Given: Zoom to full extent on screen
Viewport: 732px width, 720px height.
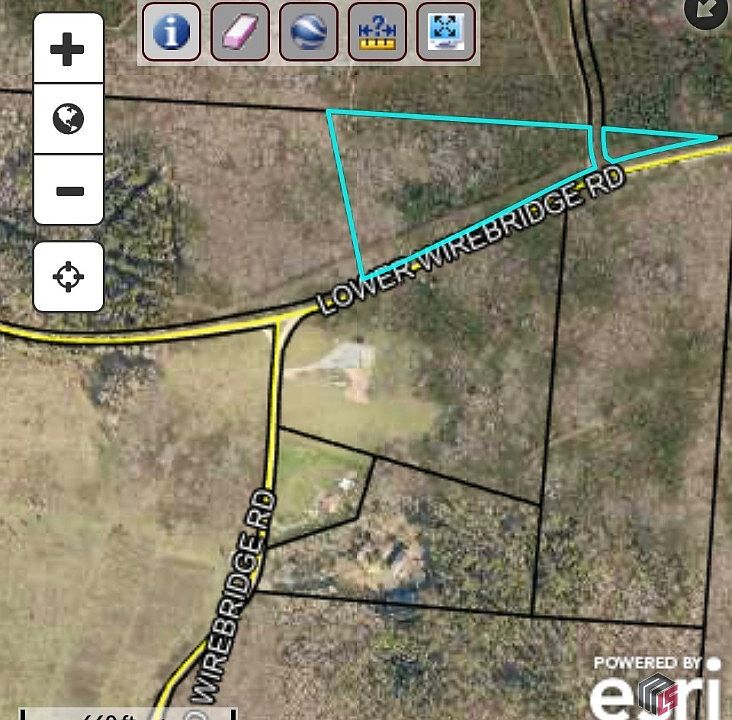Looking at the screenshot, I should coord(445,32).
